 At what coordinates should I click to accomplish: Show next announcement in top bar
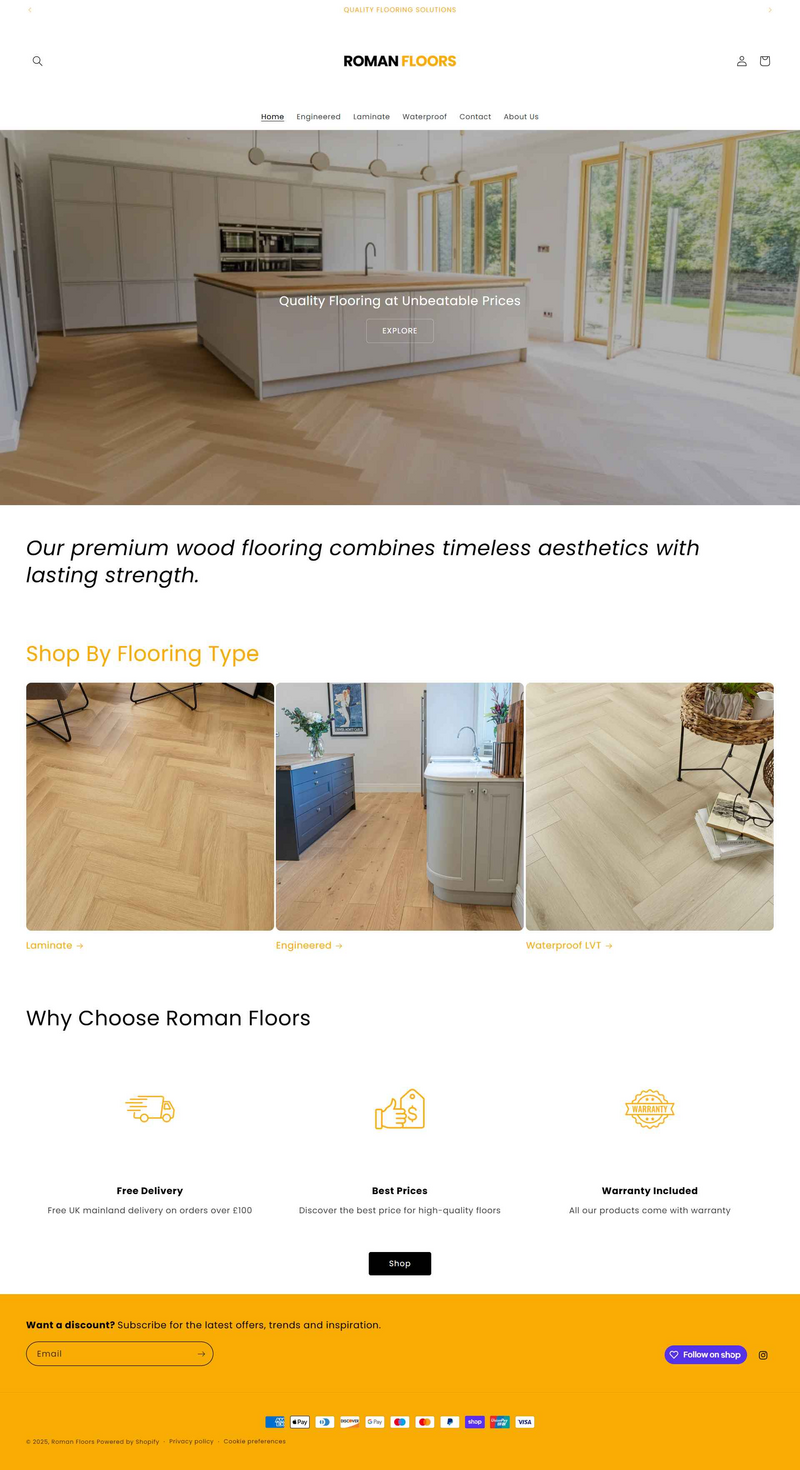click(x=769, y=10)
